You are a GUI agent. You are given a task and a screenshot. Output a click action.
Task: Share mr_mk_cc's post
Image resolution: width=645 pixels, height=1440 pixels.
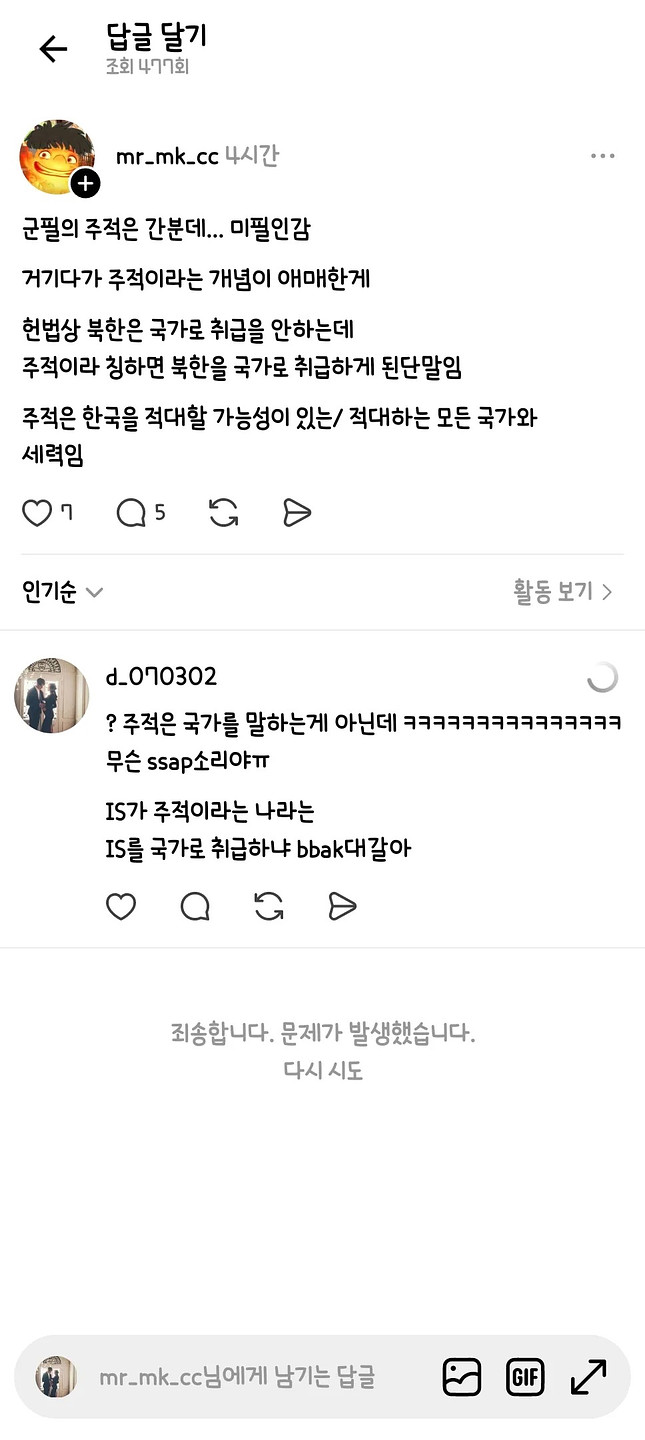tap(297, 513)
